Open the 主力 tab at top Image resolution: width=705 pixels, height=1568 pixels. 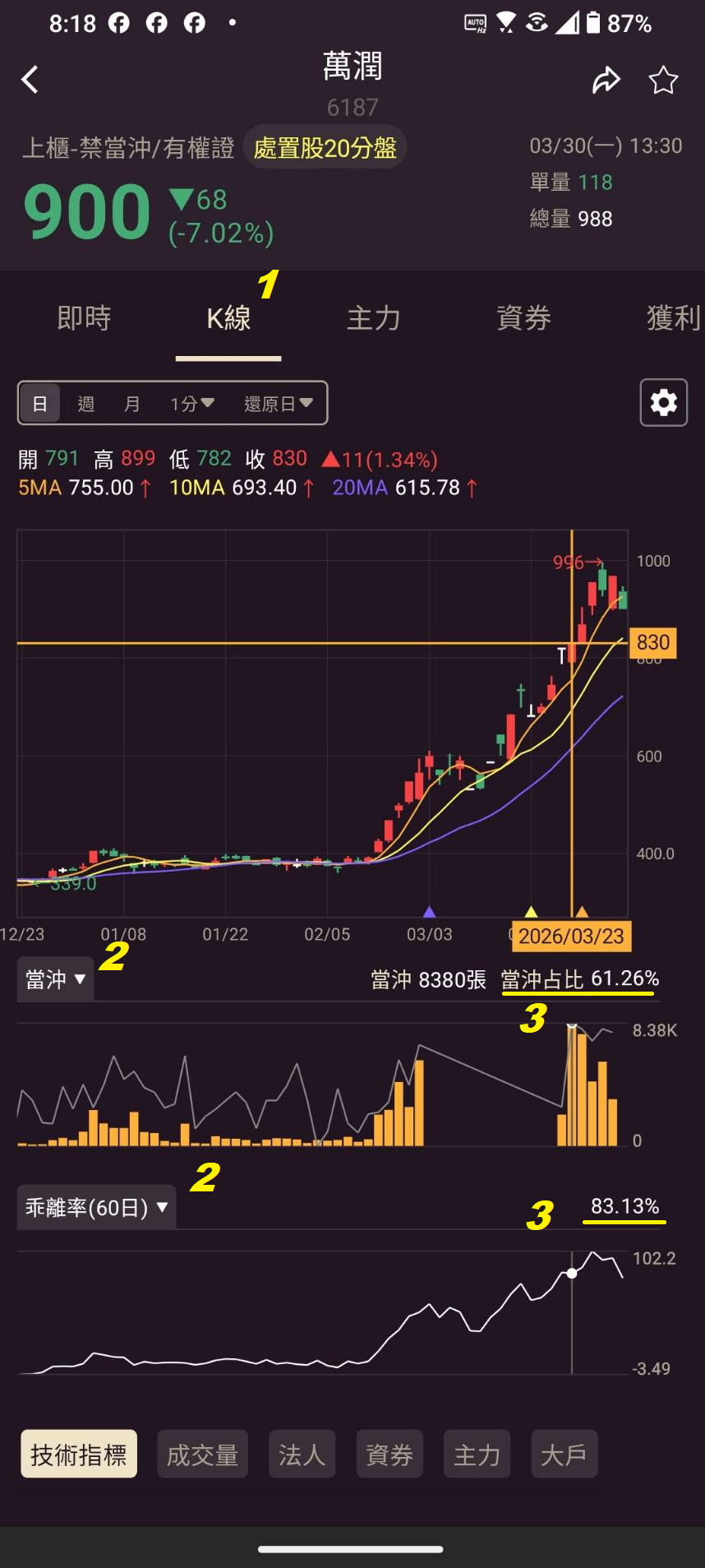374,319
